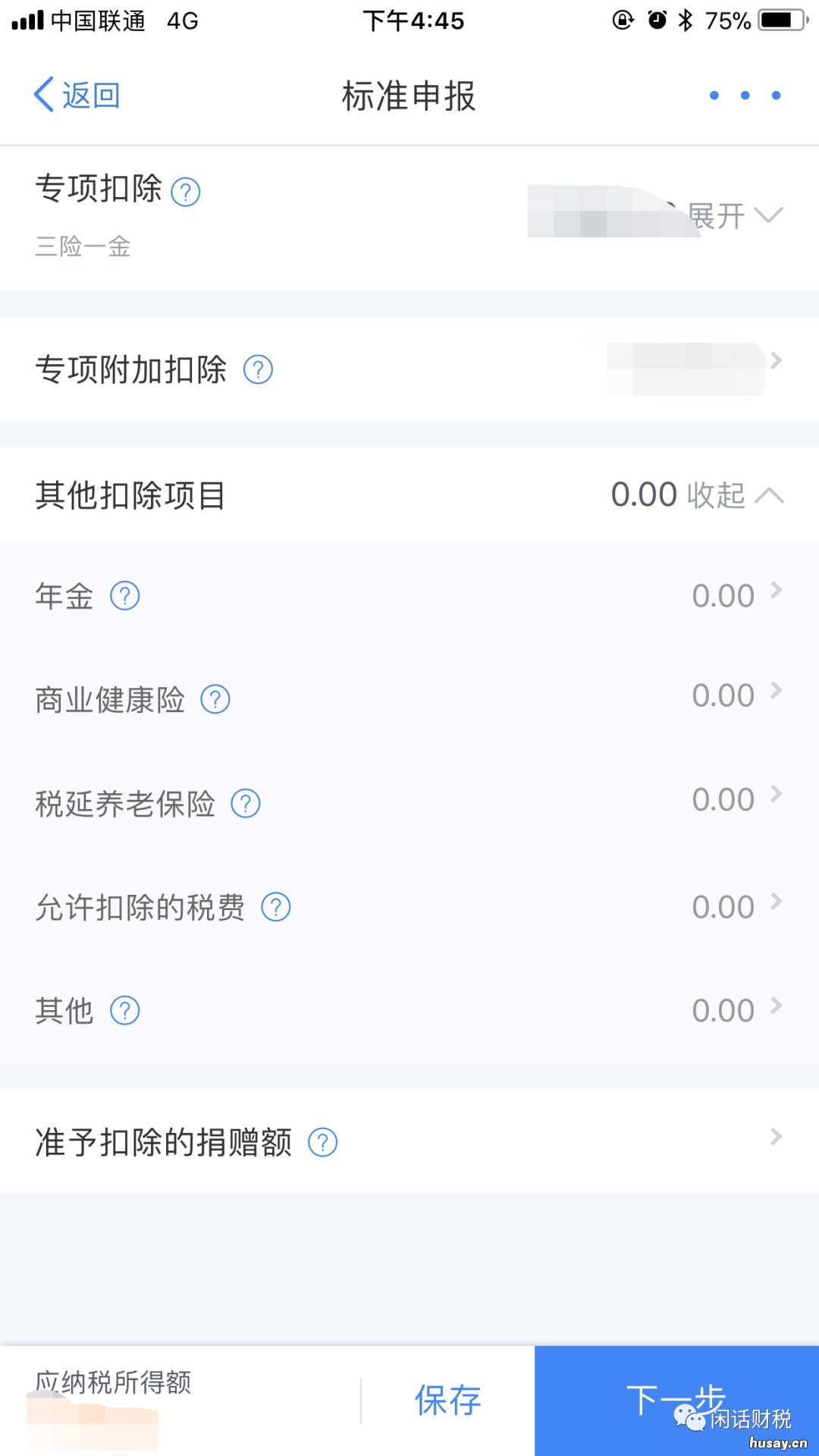This screenshot has height=1456, width=819.
Task: Open the three-dot options menu
Action: [x=743, y=95]
